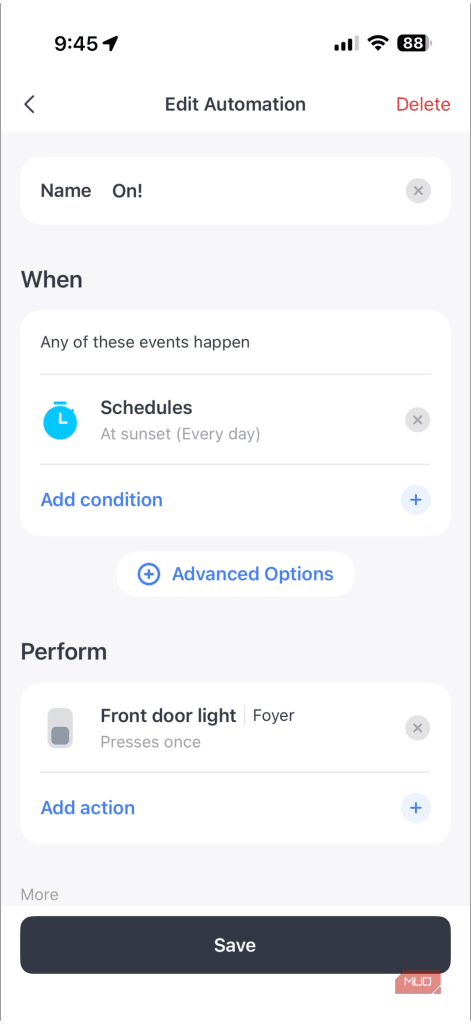Go back using the top-left arrow
Viewport: 471px width, 1024px height.
click(x=29, y=104)
